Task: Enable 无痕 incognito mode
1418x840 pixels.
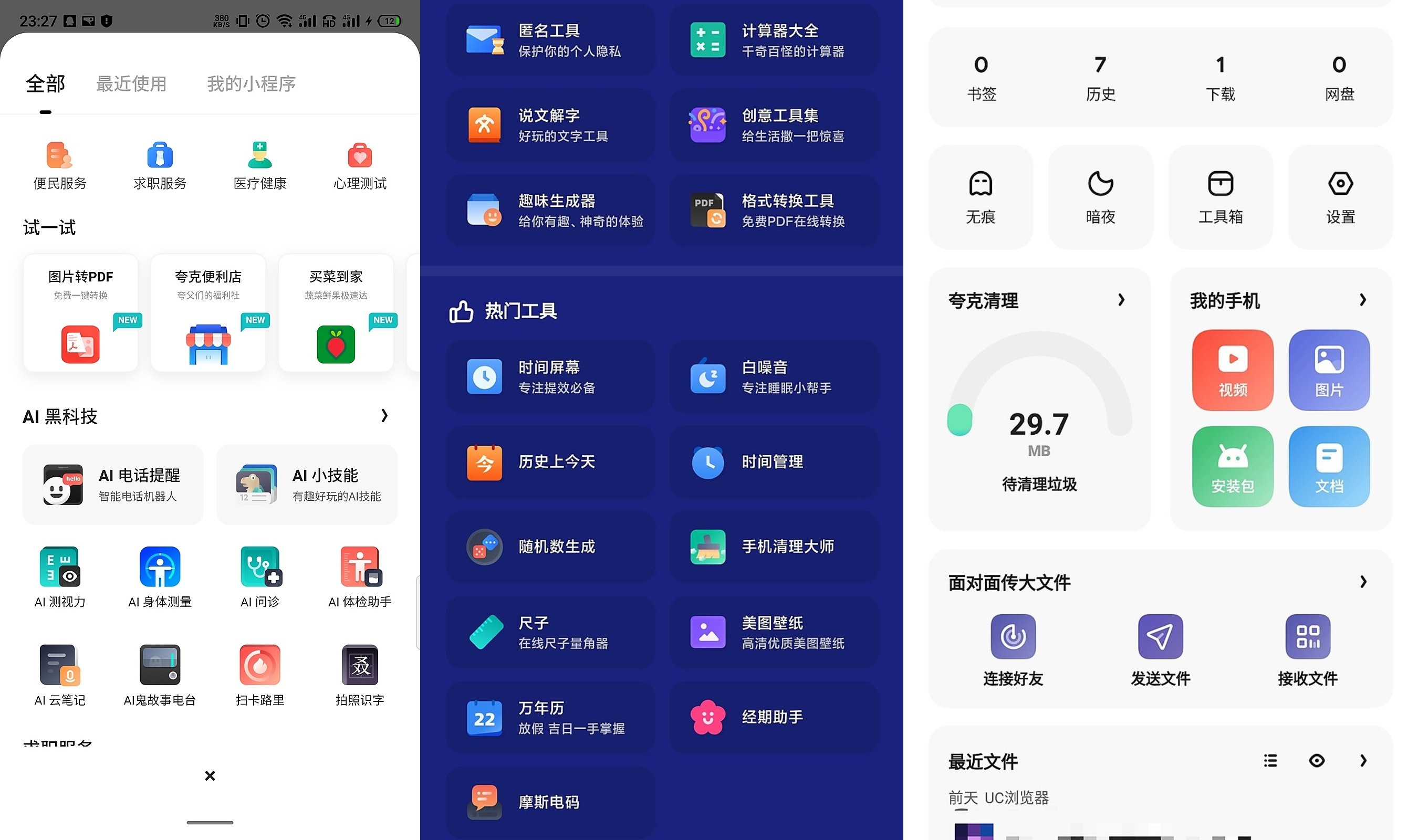Action: click(x=981, y=197)
